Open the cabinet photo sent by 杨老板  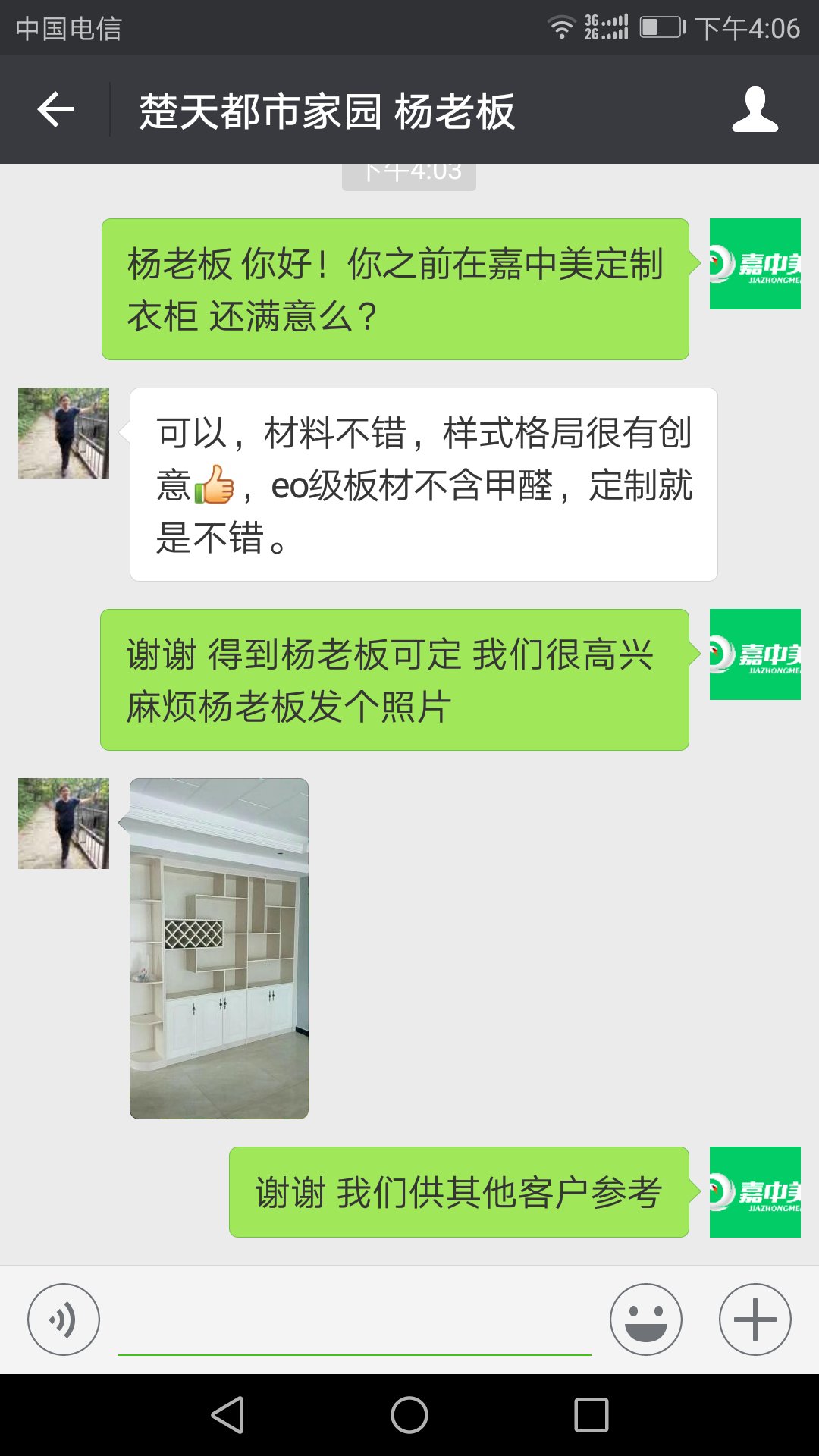[219, 948]
